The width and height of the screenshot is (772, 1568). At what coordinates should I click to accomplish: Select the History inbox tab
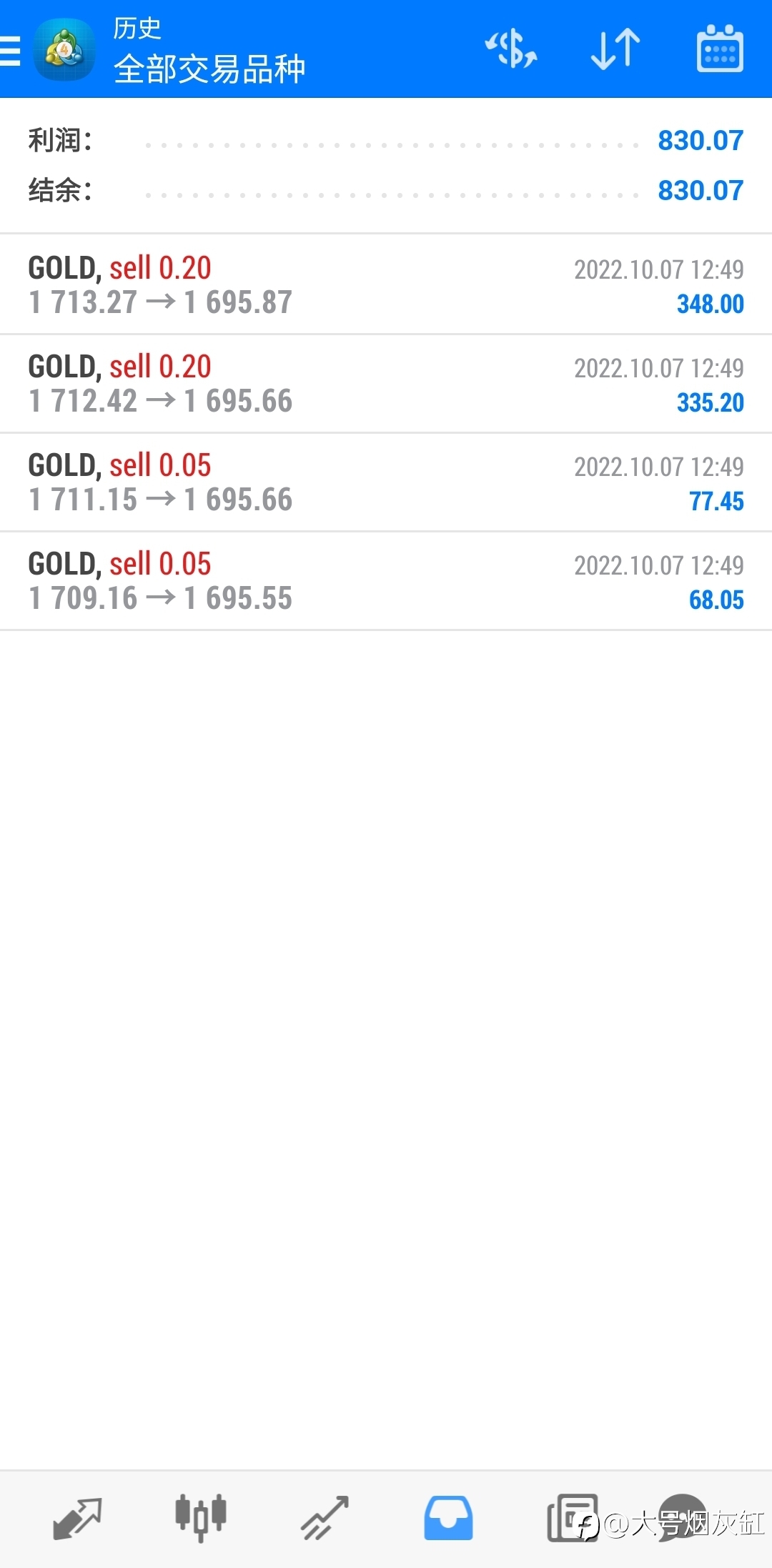448,1518
